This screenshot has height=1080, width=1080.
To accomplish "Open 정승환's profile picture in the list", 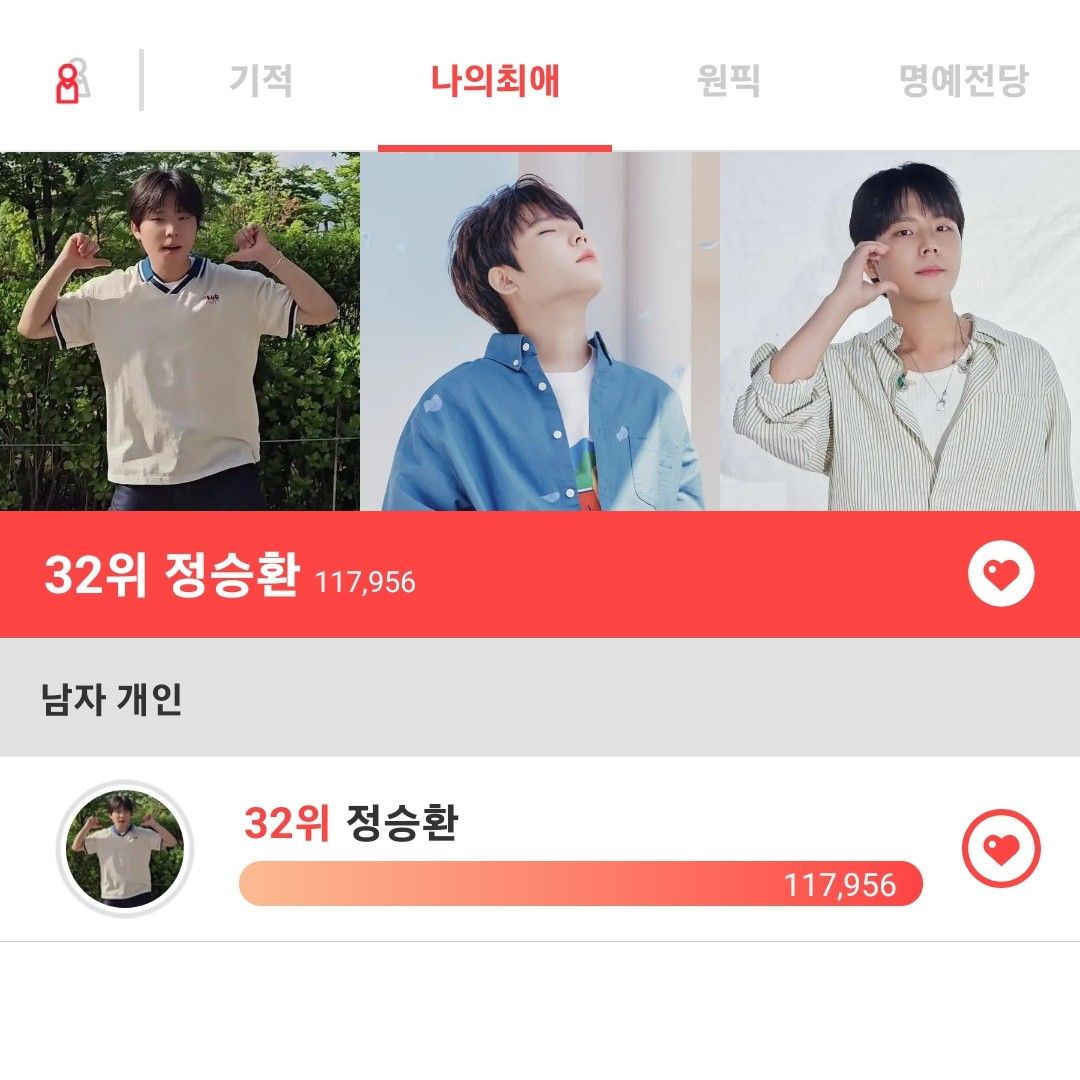I will (125, 849).
